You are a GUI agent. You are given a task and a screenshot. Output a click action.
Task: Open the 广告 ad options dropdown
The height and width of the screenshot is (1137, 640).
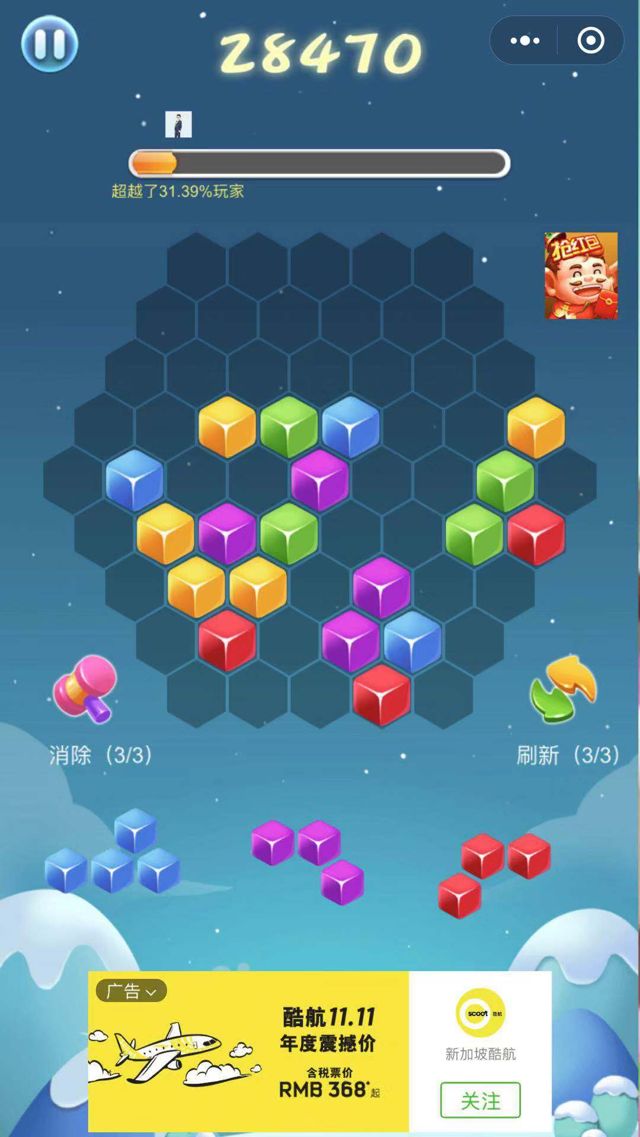click(131, 991)
